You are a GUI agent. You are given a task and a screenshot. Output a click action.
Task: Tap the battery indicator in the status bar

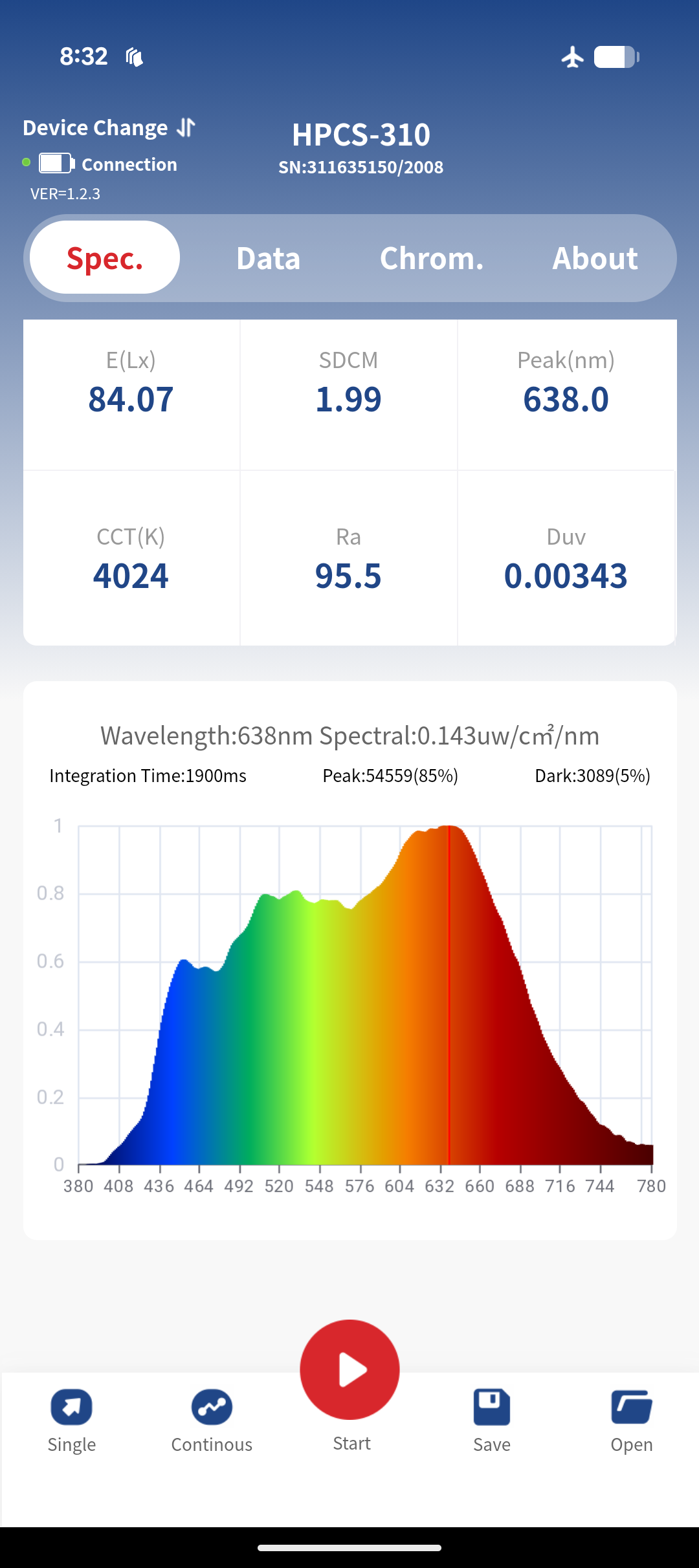coord(615,57)
